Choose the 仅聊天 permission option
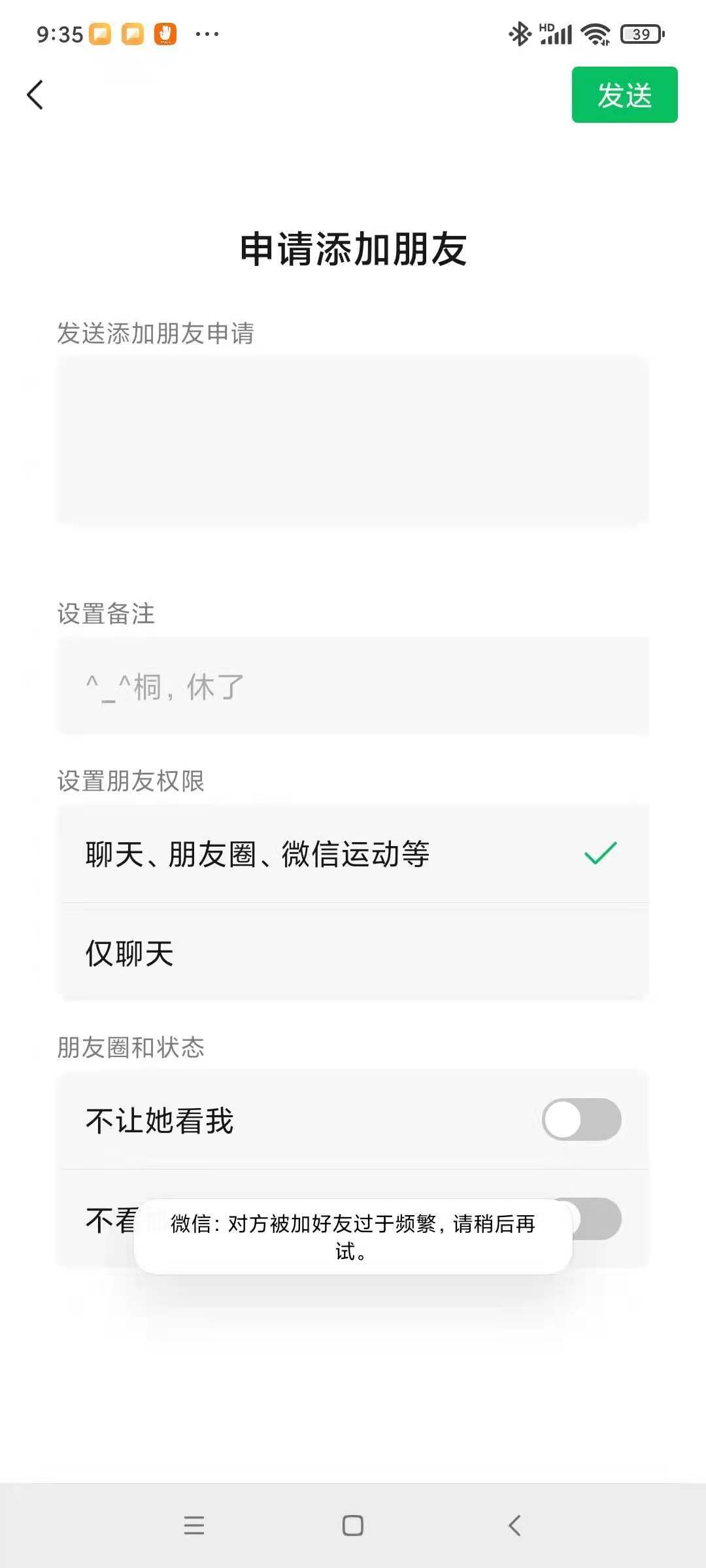 pos(353,953)
